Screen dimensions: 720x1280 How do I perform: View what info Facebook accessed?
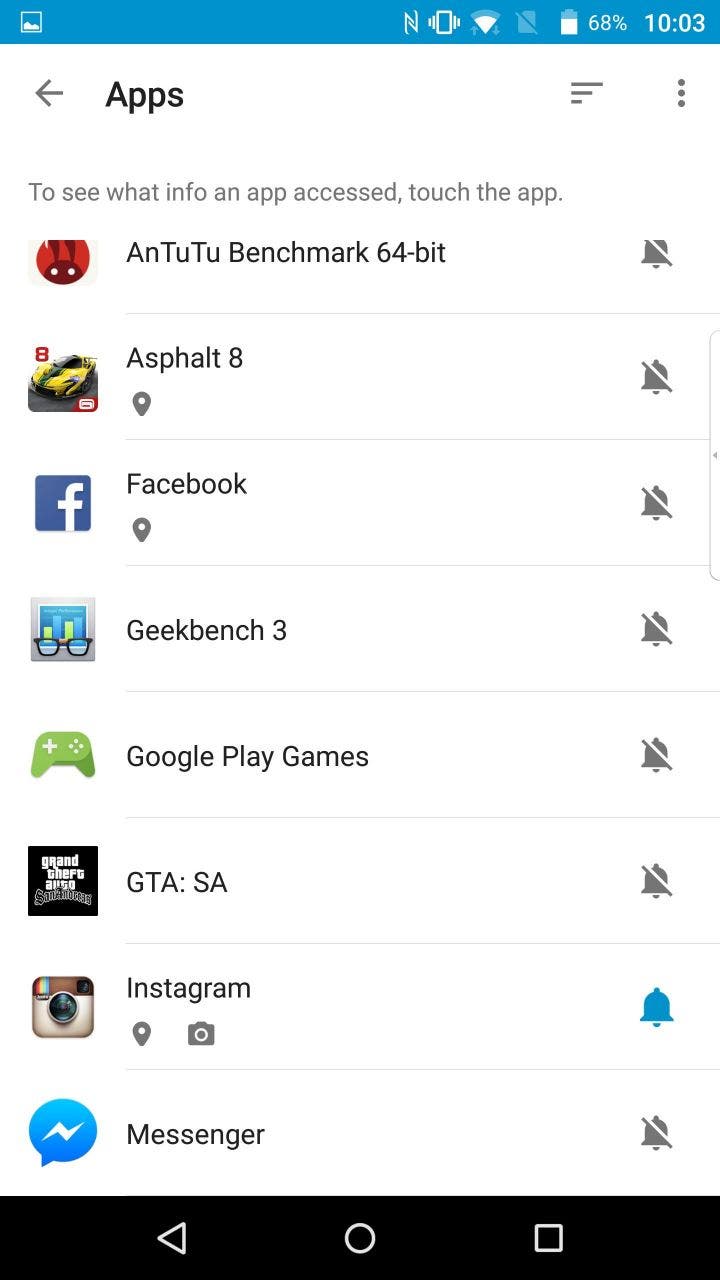187,484
